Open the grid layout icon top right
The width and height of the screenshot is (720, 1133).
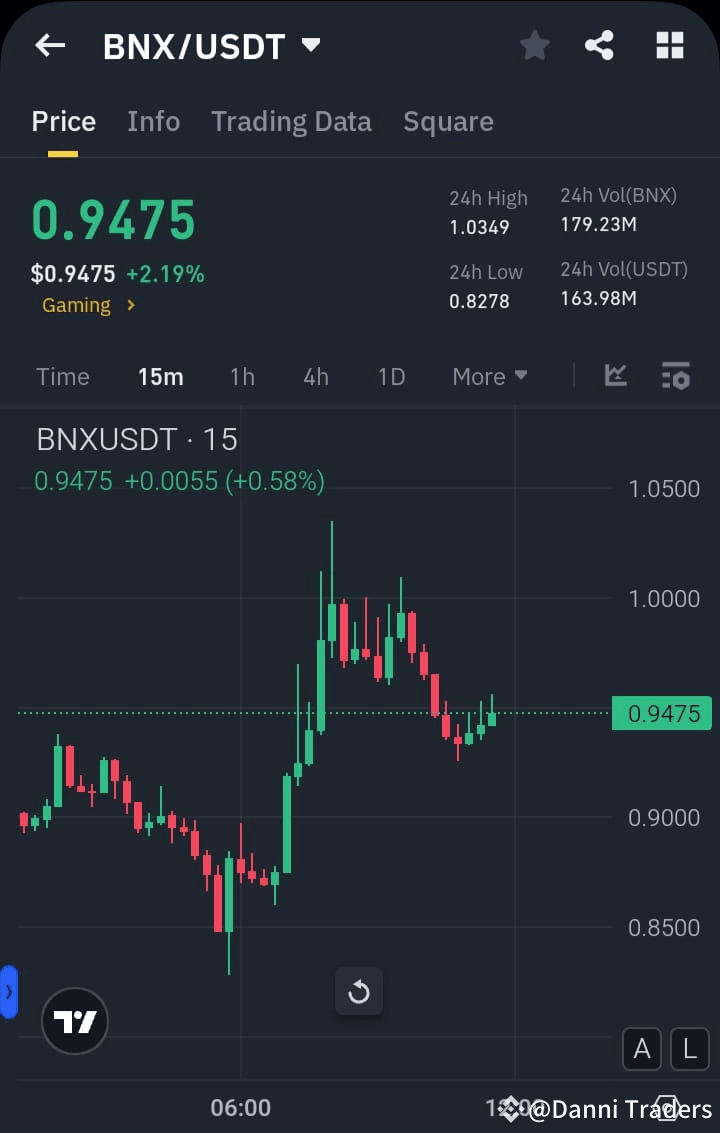click(668, 44)
